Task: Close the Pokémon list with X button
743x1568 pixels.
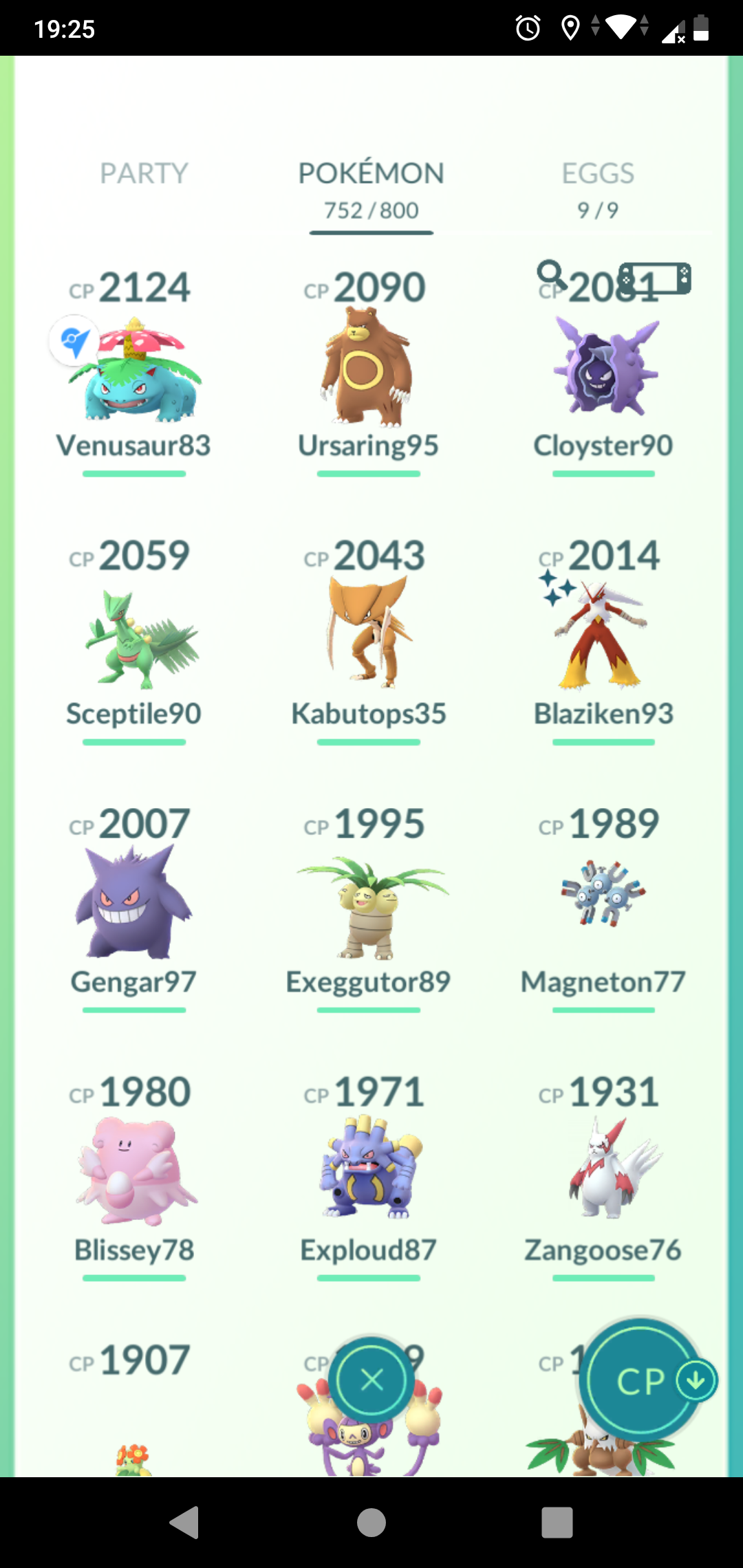Action: (x=371, y=1380)
